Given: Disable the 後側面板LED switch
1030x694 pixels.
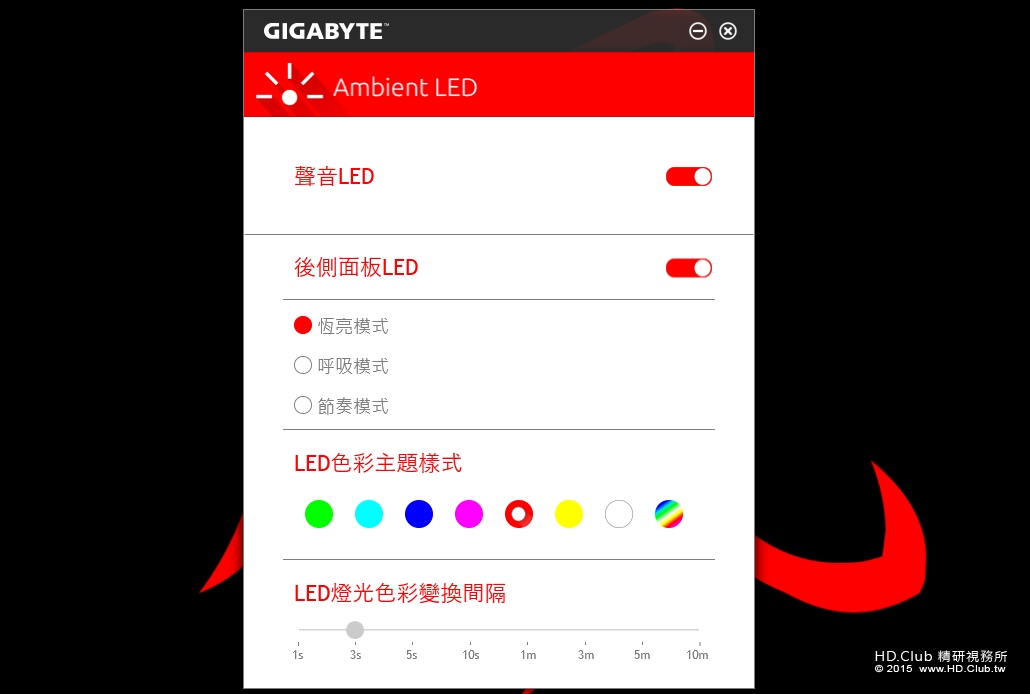Looking at the screenshot, I should (689, 268).
